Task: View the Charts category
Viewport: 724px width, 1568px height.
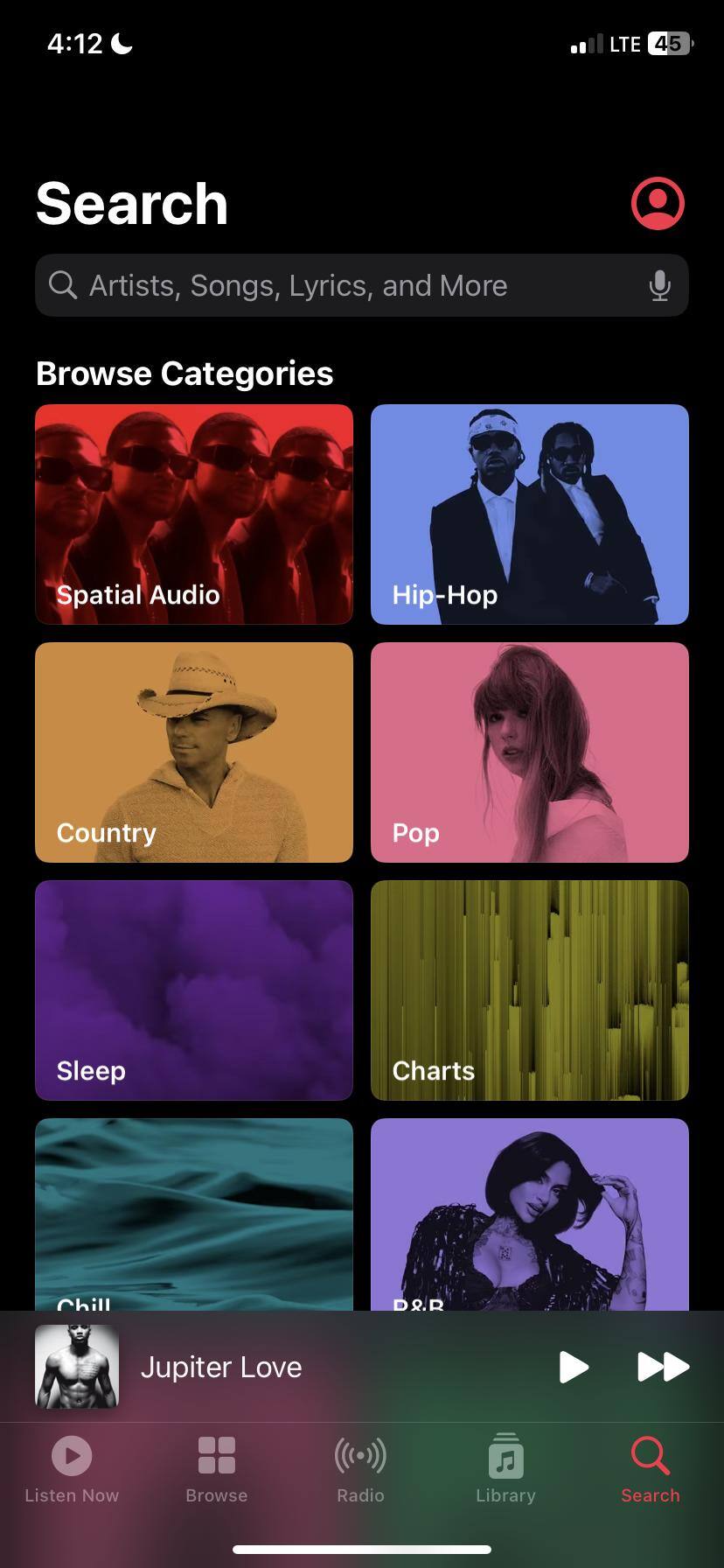Action: click(529, 990)
